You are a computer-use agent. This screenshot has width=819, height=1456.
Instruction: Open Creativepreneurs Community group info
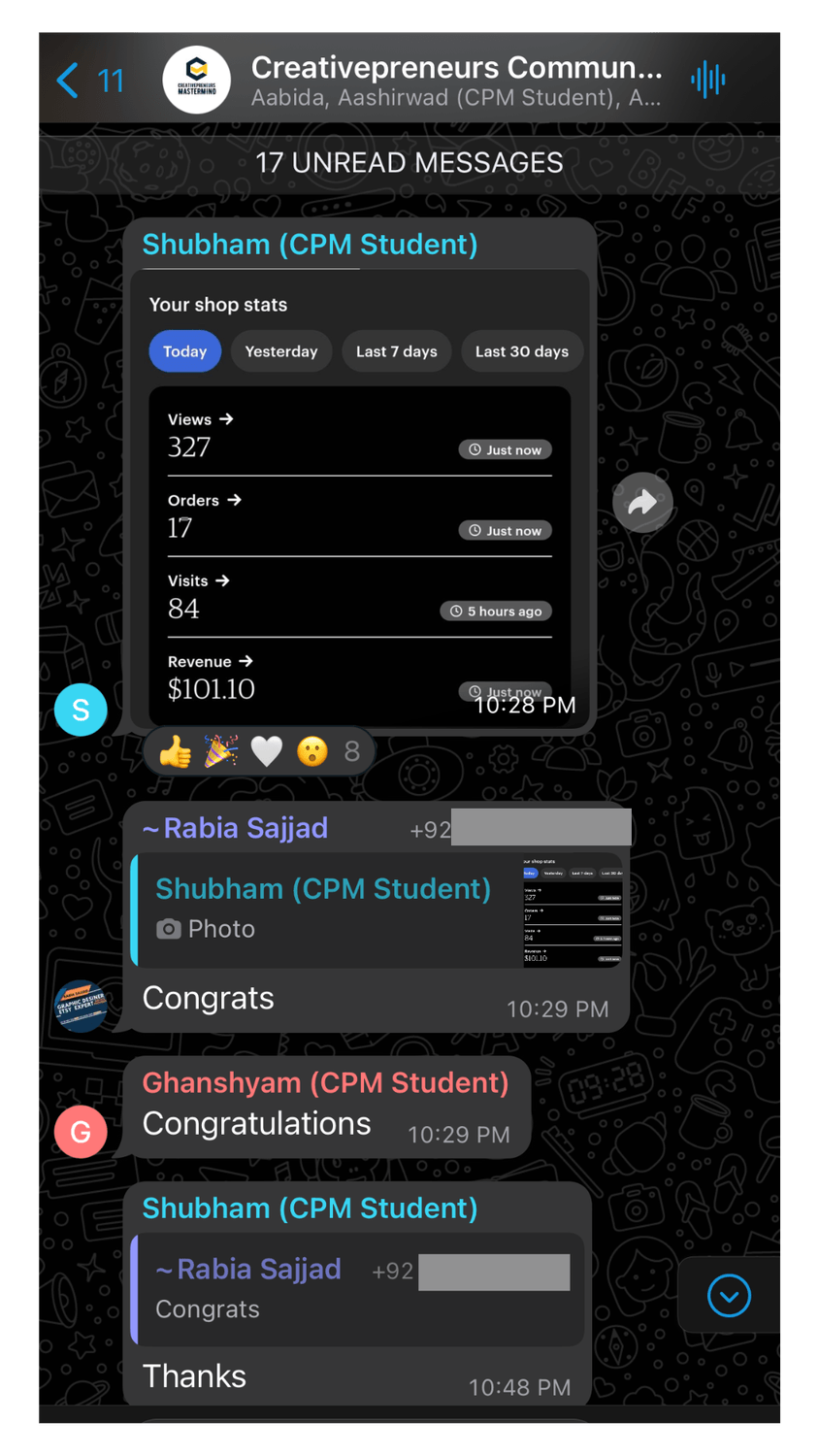pos(456,80)
